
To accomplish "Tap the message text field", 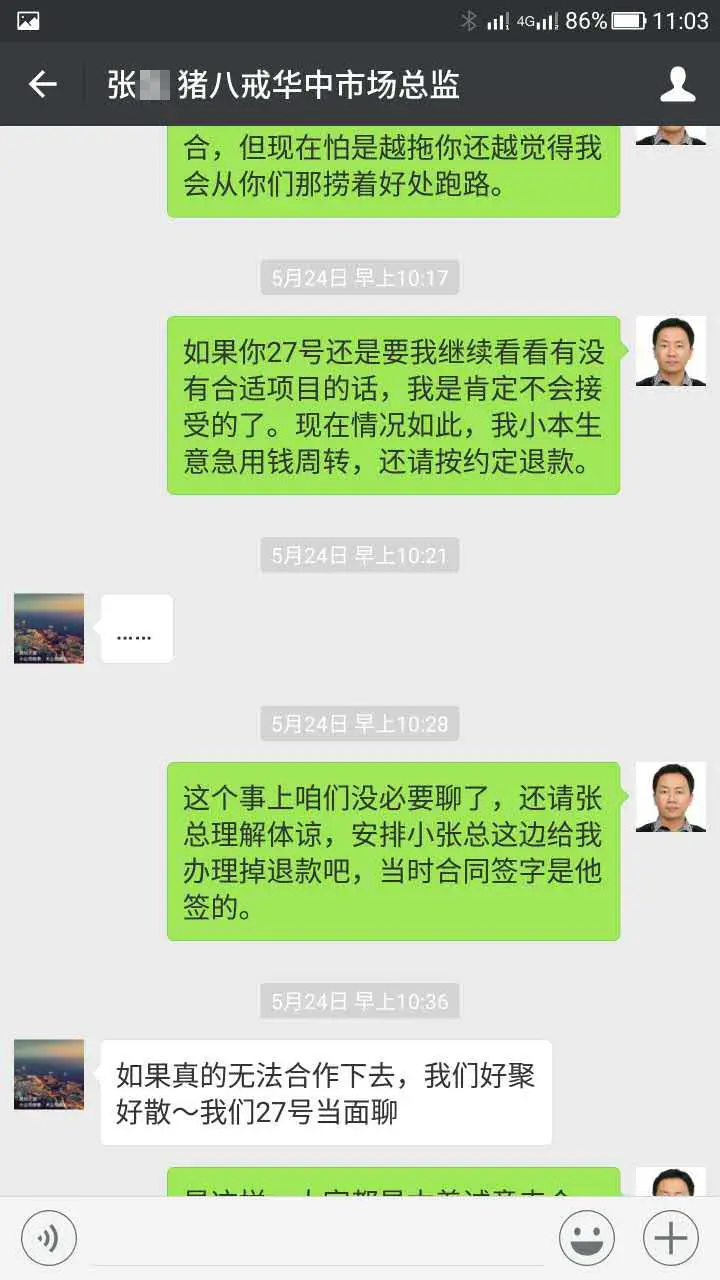I will point(318,1238).
